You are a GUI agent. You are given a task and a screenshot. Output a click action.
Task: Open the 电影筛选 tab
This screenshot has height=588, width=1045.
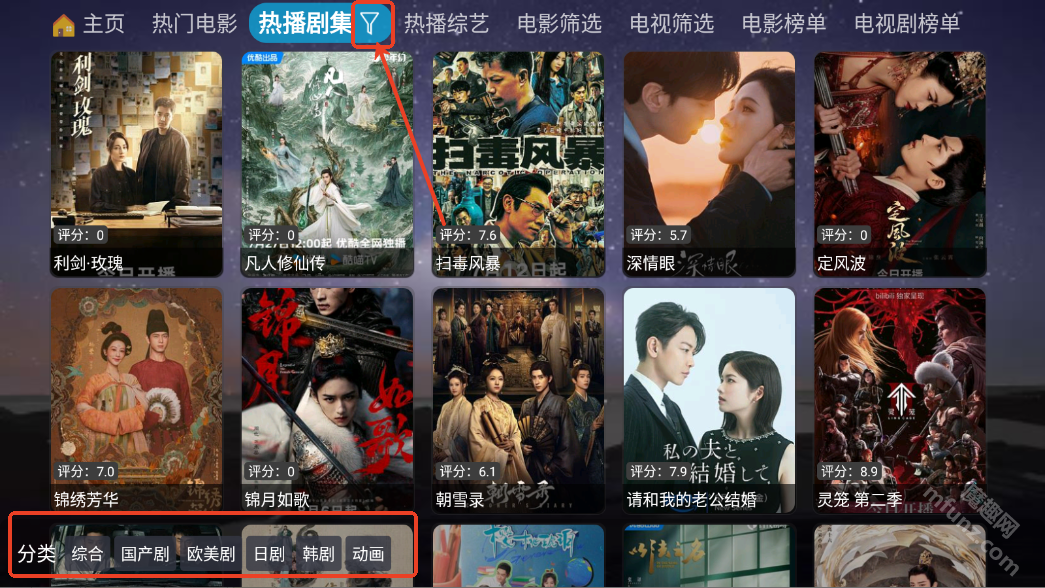coord(560,24)
